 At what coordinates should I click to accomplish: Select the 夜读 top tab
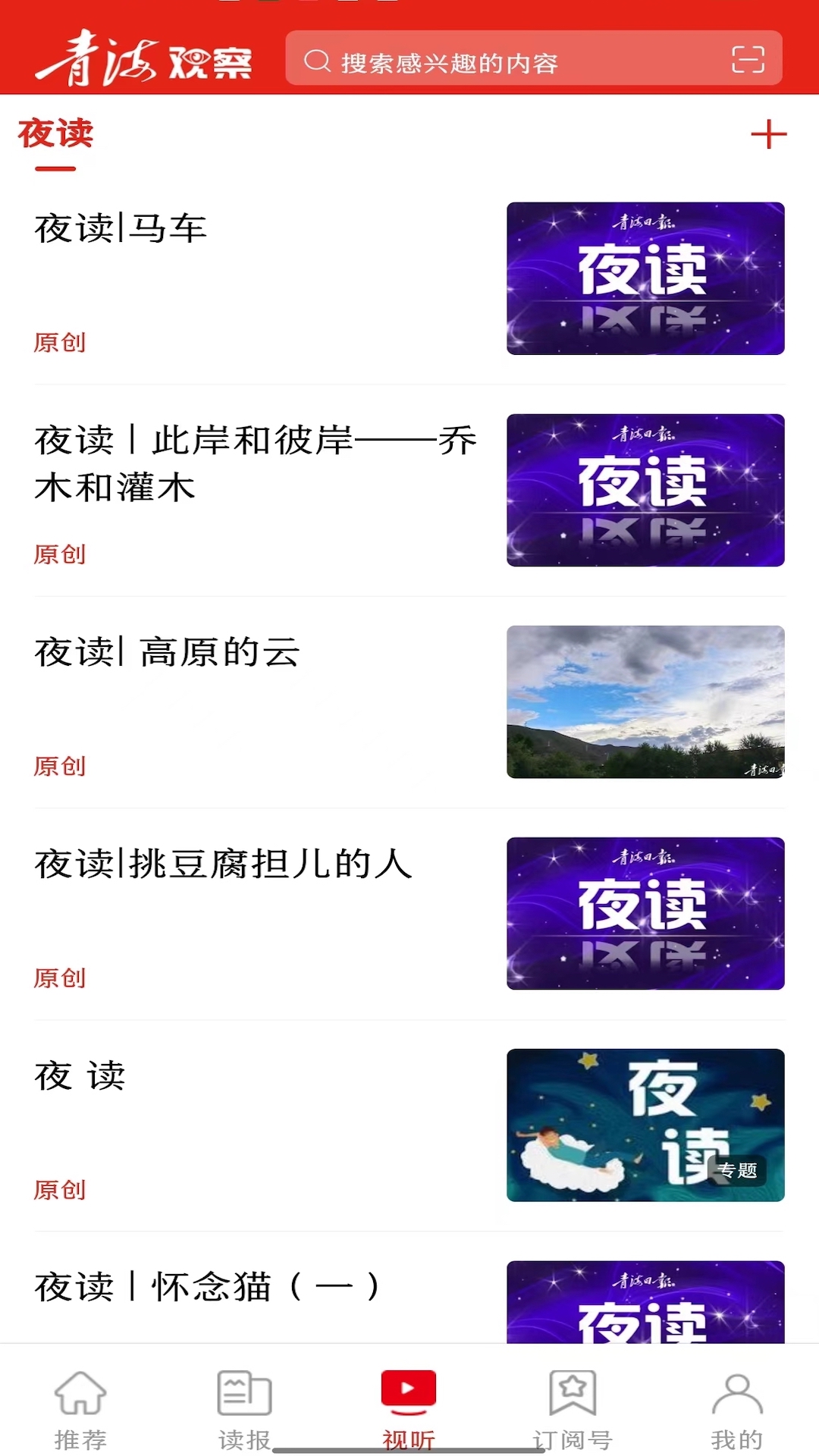pos(55,135)
